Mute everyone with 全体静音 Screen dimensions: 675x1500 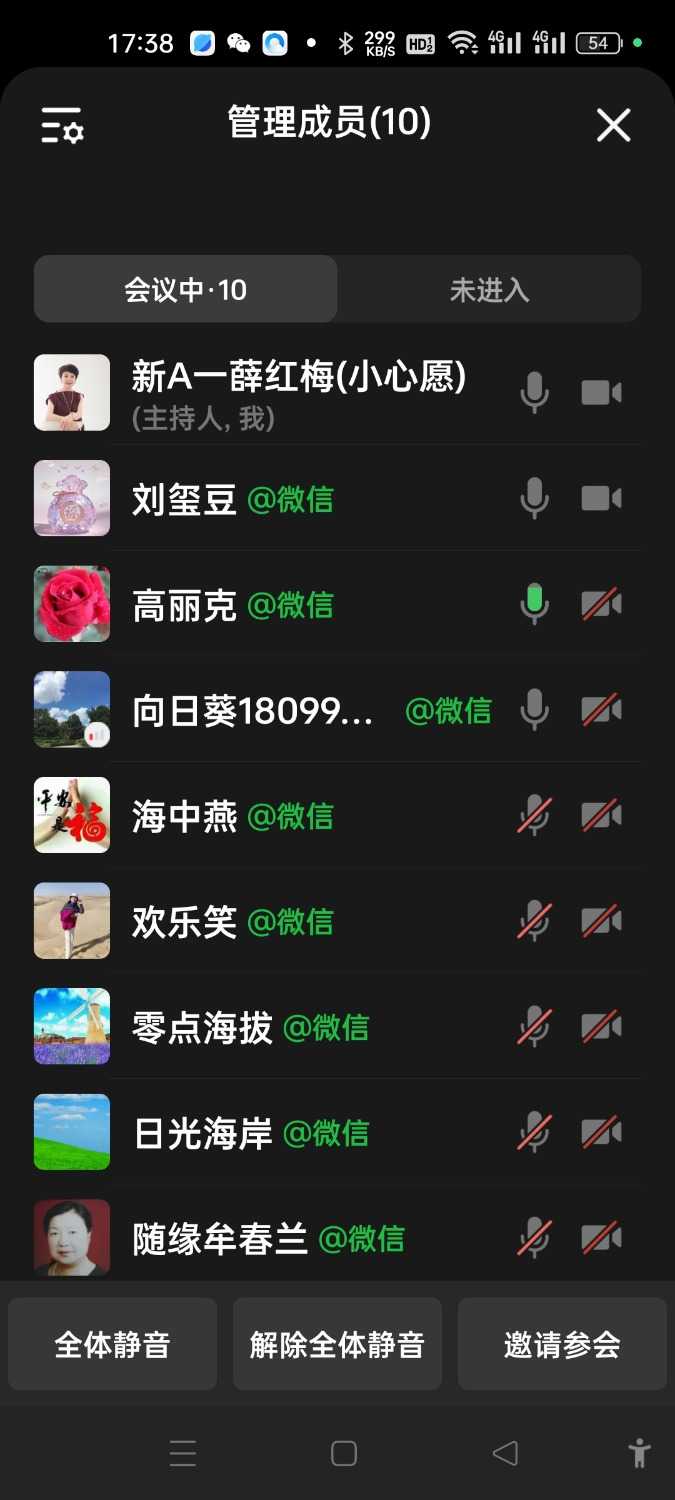pyautogui.click(x=112, y=1344)
